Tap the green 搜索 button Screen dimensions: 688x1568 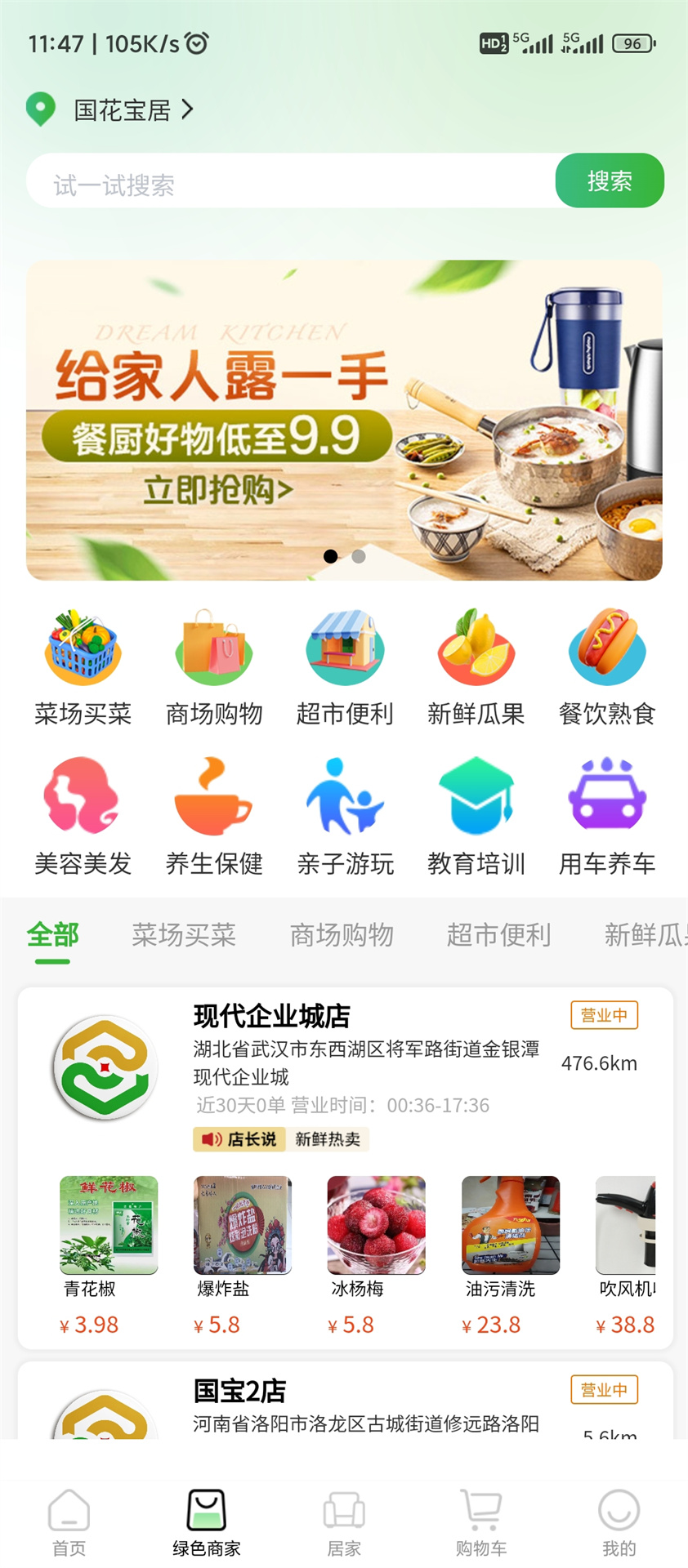tap(610, 180)
